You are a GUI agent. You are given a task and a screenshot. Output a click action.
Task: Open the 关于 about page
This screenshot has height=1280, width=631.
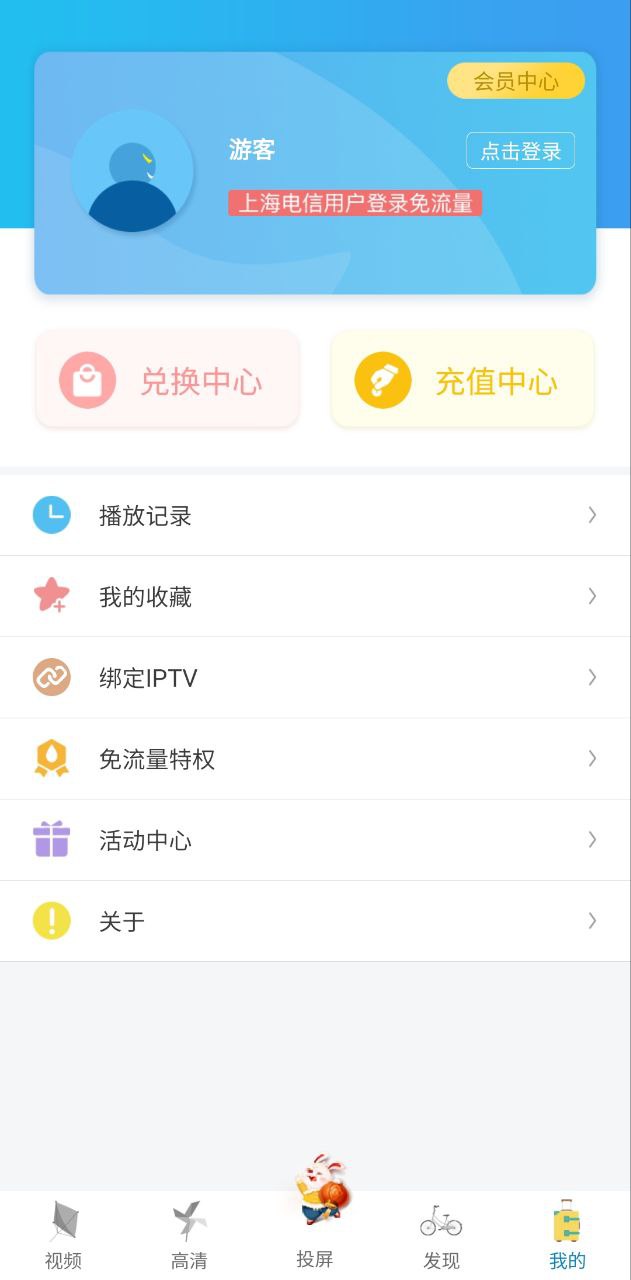[x=315, y=921]
